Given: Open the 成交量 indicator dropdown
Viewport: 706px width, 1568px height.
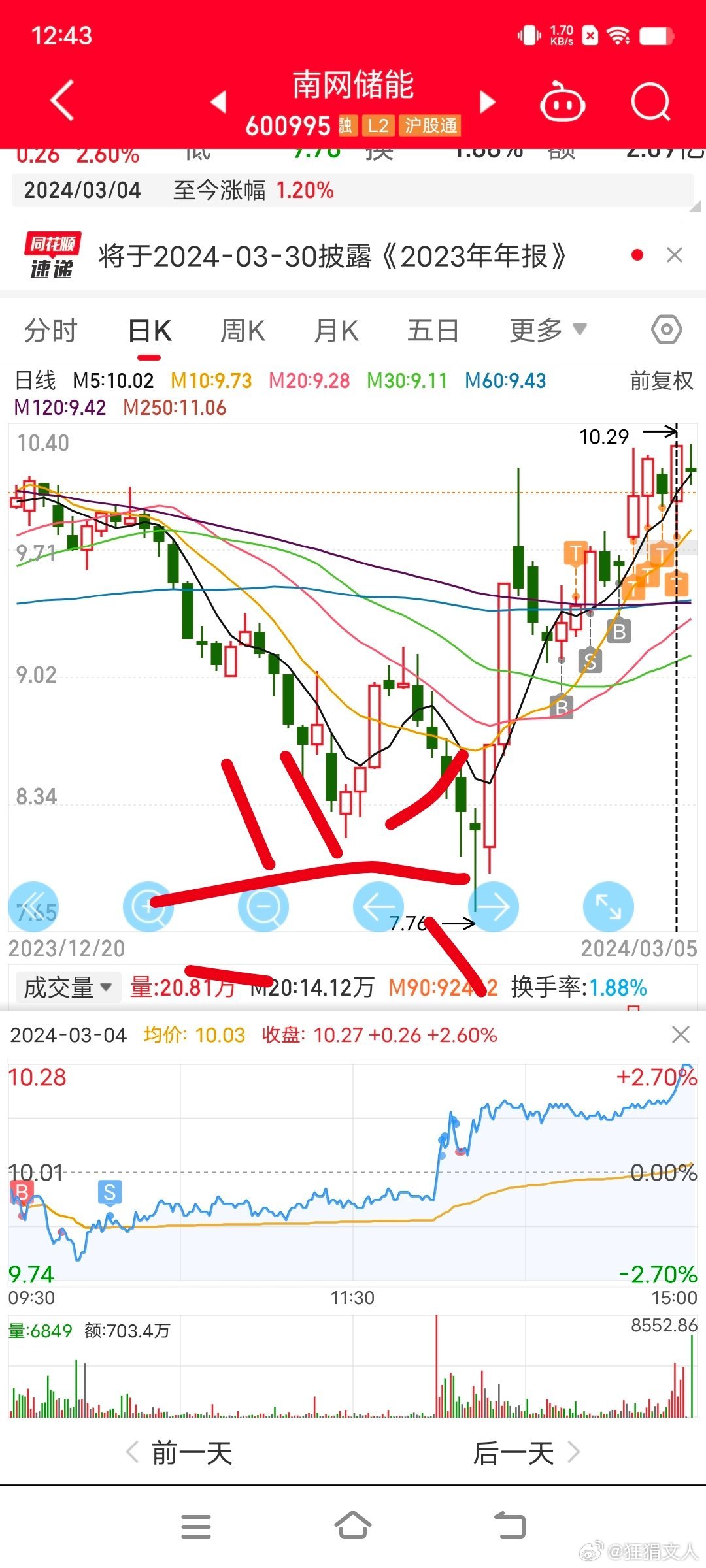Looking at the screenshot, I should (68, 987).
